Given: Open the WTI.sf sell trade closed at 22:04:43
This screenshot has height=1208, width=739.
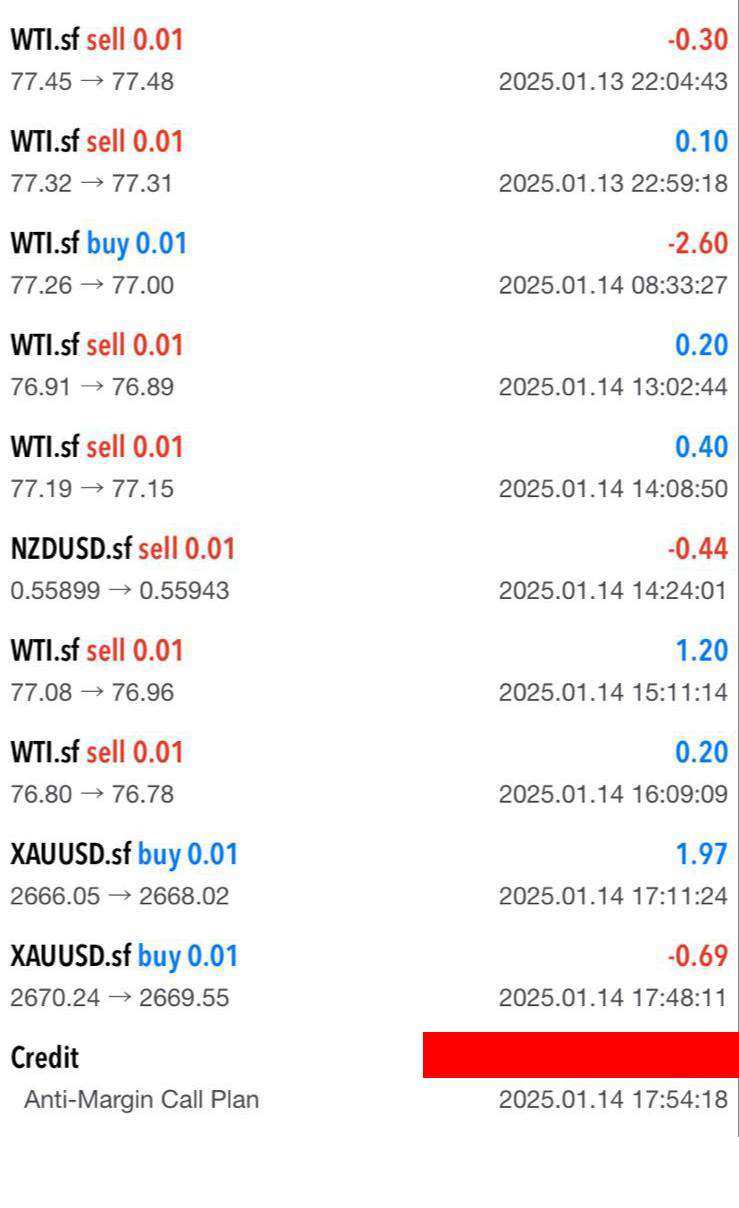Looking at the screenshot, I should pyautogui.click(x=369, y=61).
